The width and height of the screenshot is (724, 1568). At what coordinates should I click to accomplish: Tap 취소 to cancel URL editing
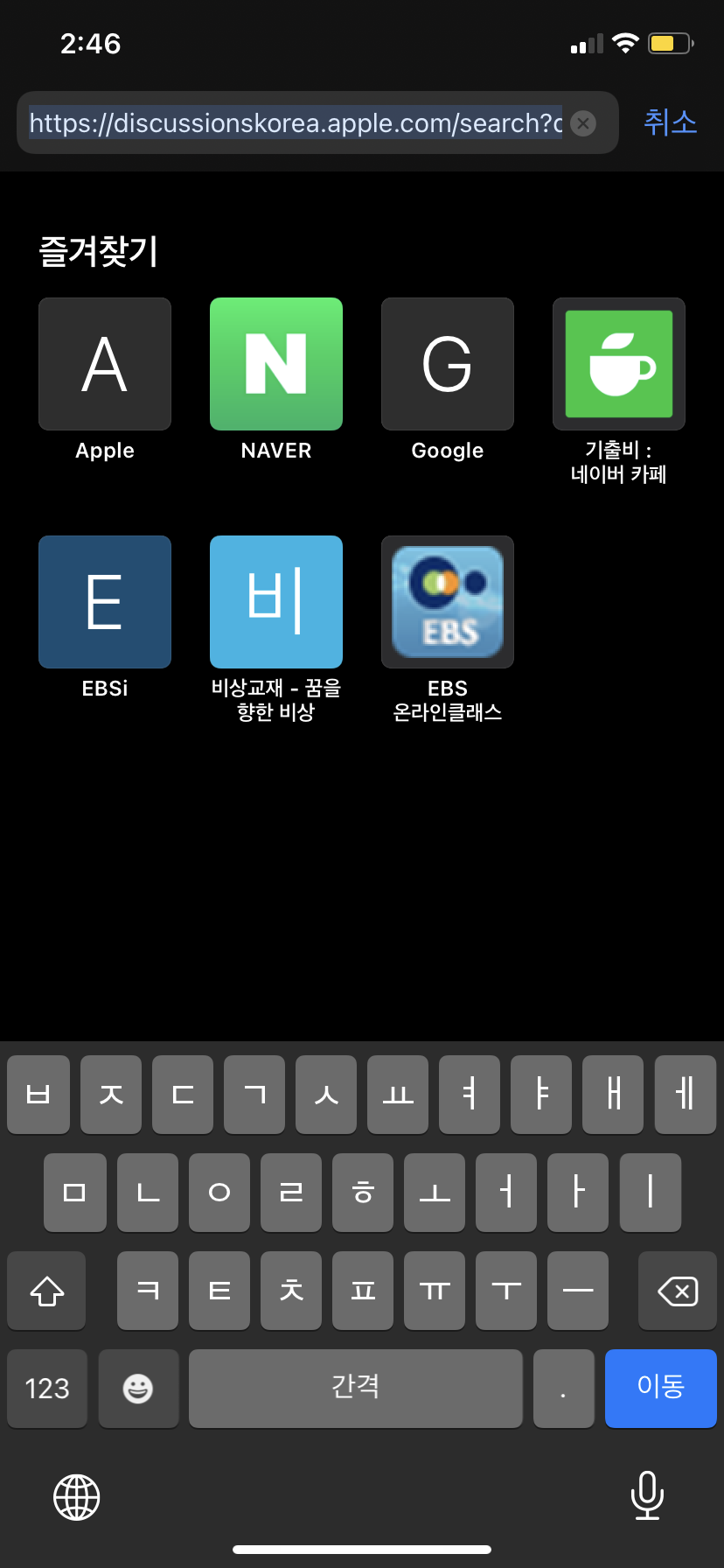coord(670,122)
